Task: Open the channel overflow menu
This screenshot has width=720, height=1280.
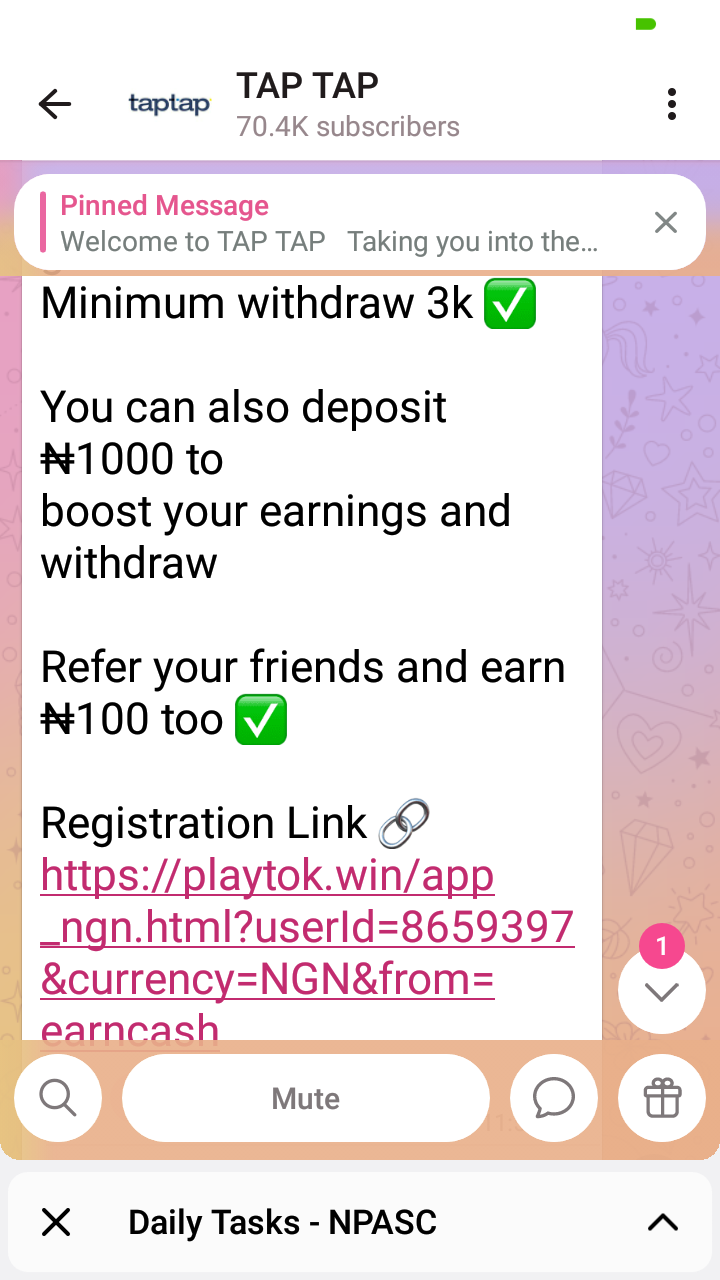Action: click(671, 104)
